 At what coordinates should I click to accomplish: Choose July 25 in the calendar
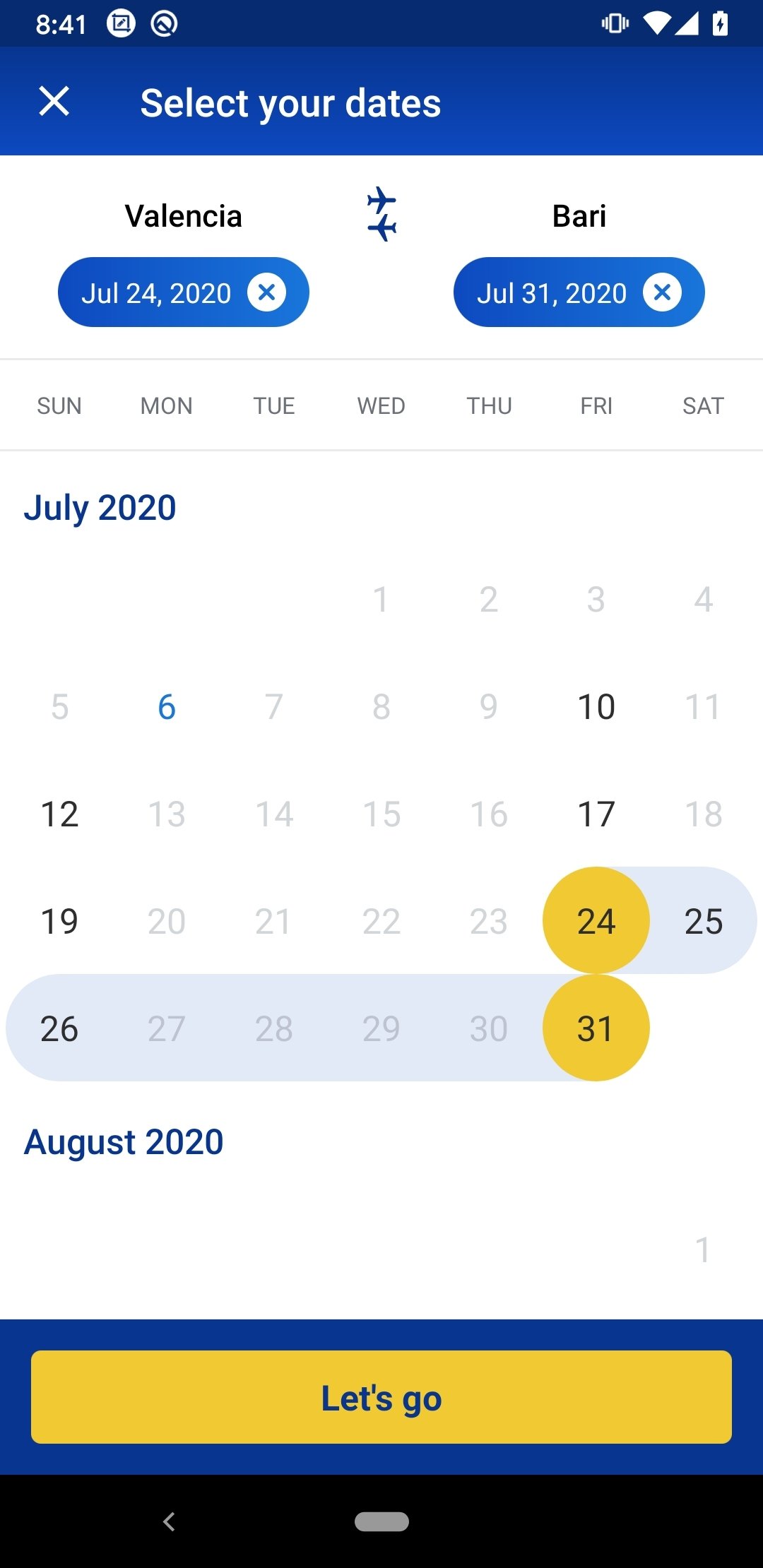tap(704, 922)
